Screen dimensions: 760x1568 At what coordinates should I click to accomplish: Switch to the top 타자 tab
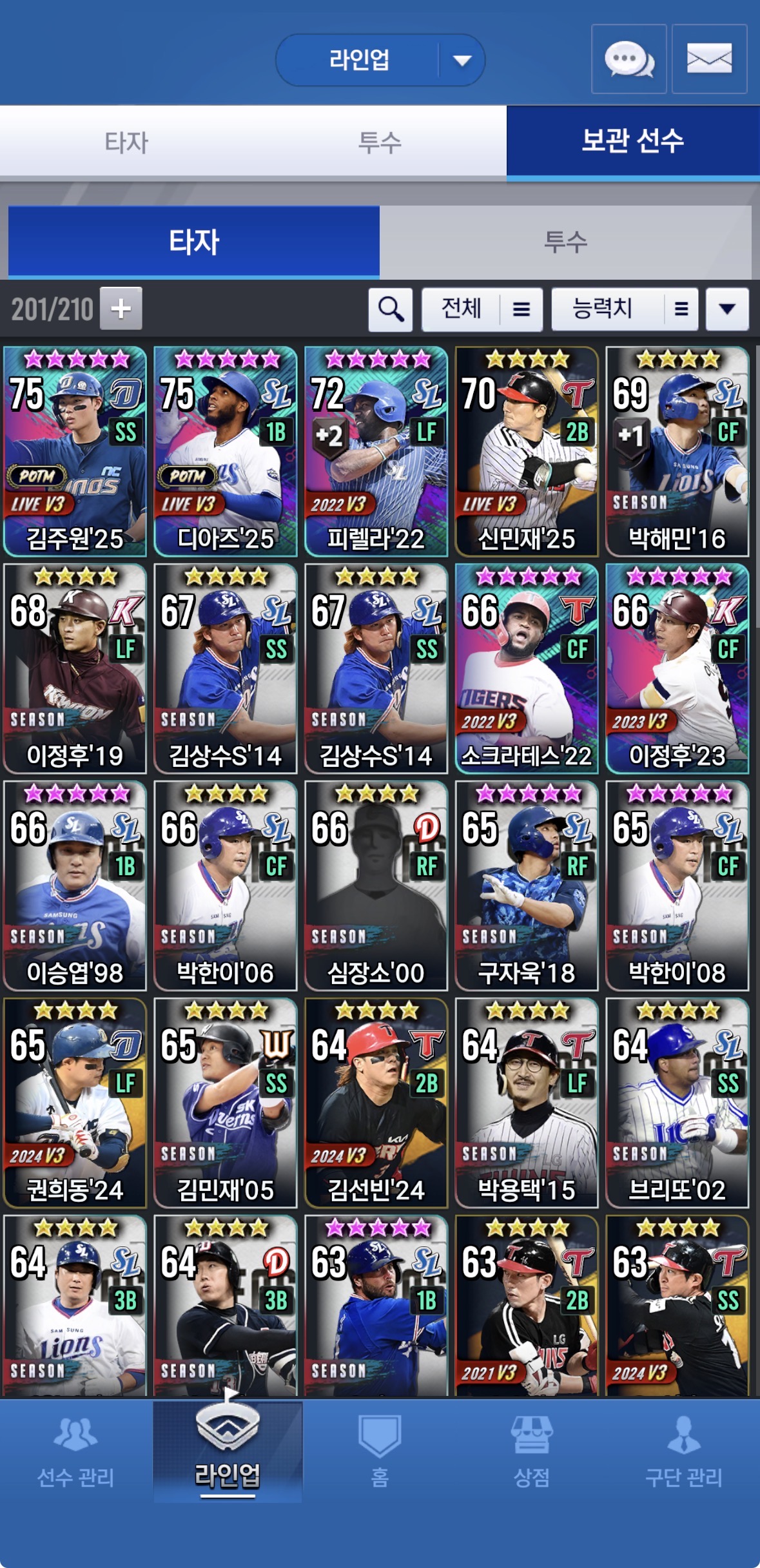(x=126, y=142)
